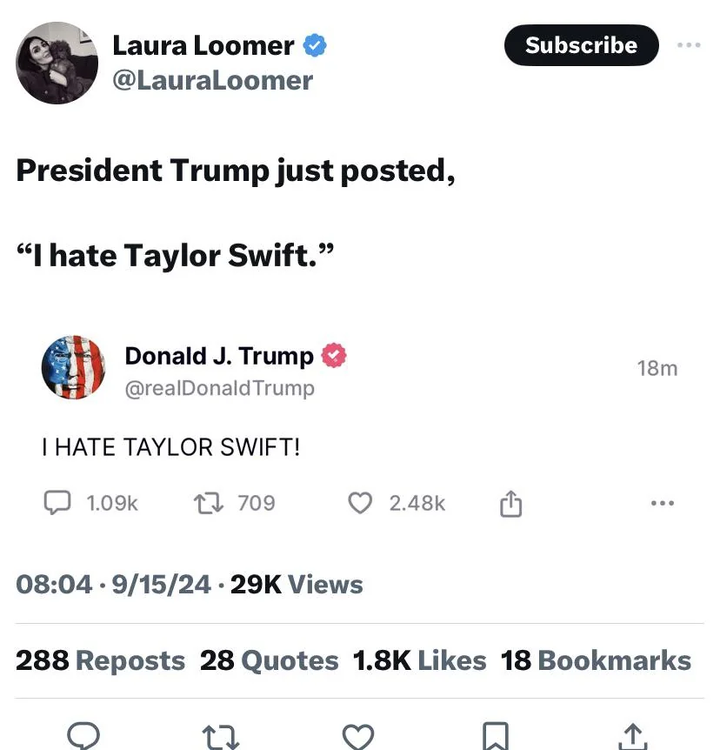View the 28 Quotes of this post
720x750 pixels.
point(269,660)
